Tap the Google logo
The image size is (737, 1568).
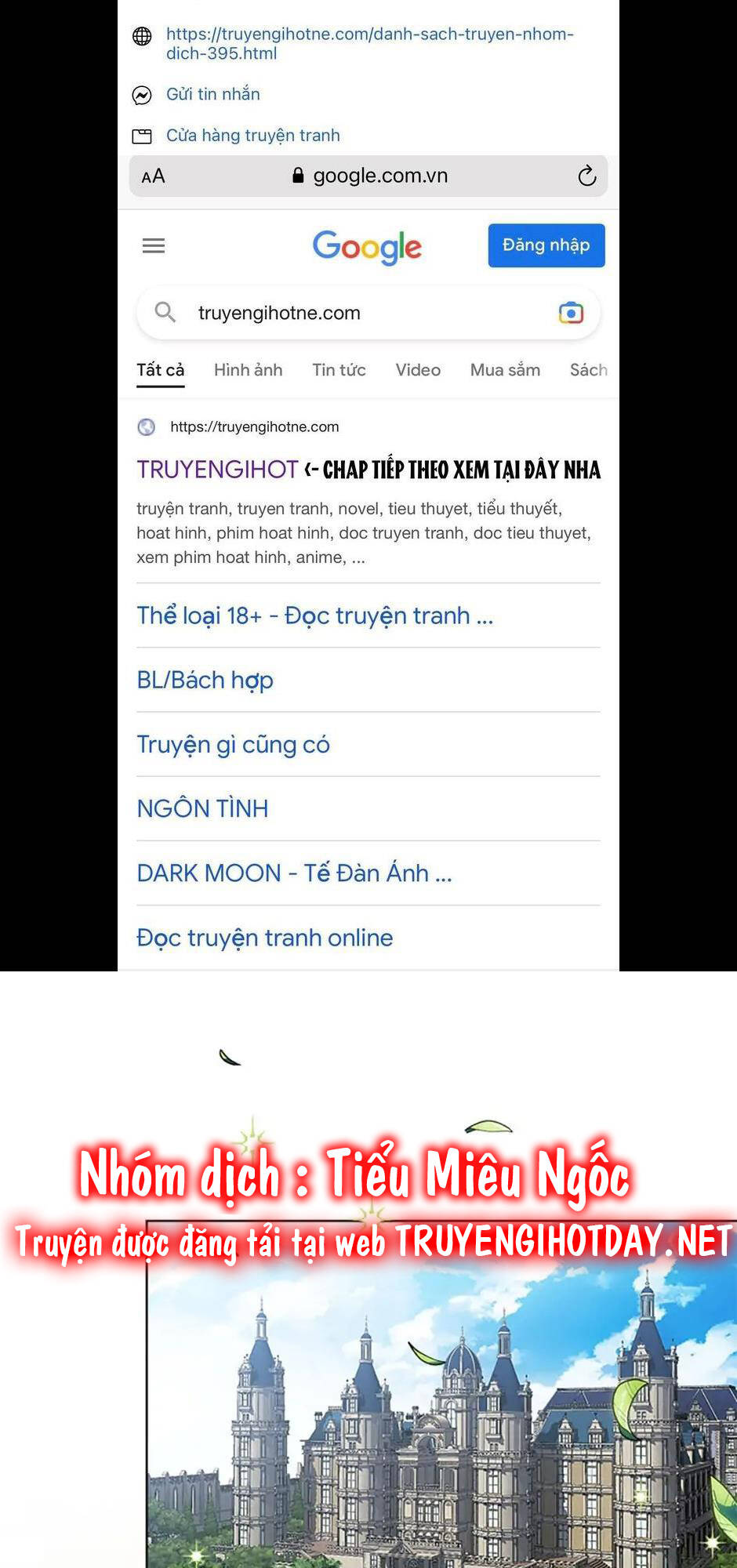367,247
